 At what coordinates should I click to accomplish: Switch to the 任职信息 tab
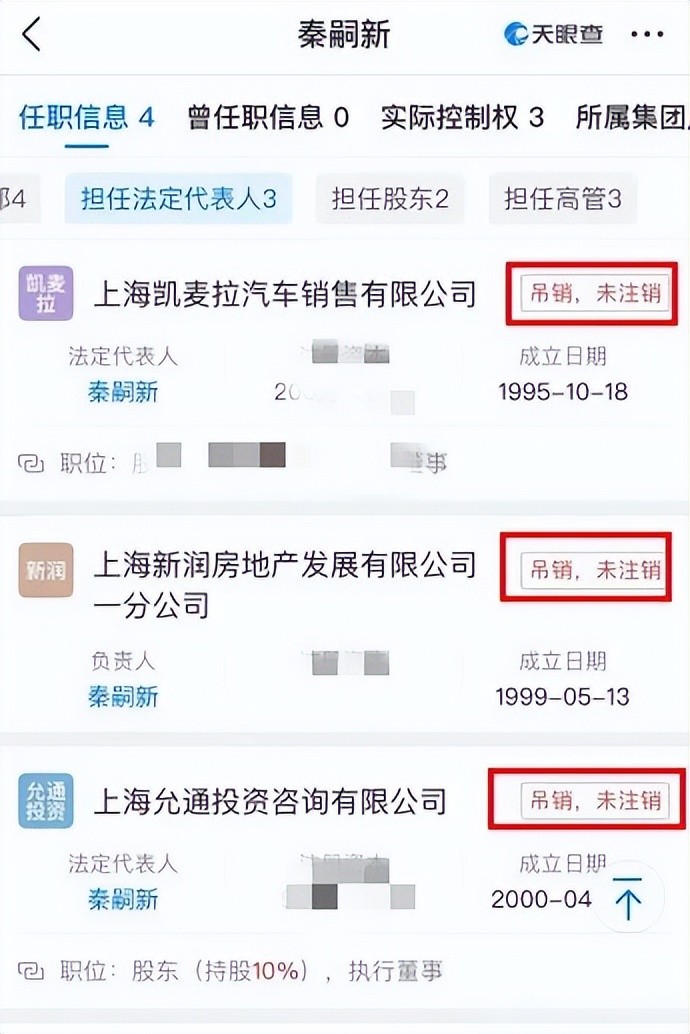pyautogui.click(x=87, y=117)
